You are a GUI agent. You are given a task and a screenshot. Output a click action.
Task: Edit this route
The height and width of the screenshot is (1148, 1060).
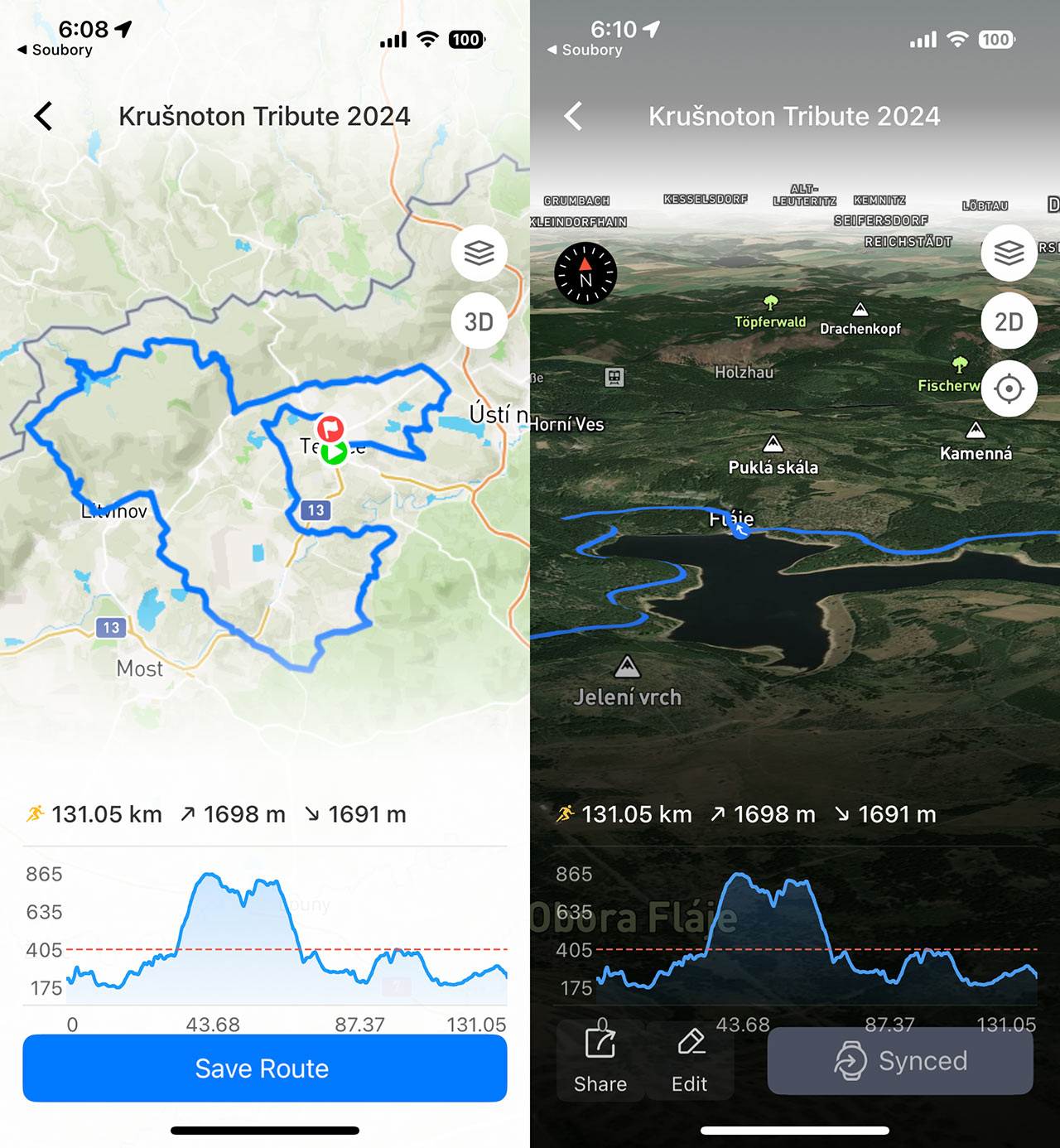click(689, 1061)
